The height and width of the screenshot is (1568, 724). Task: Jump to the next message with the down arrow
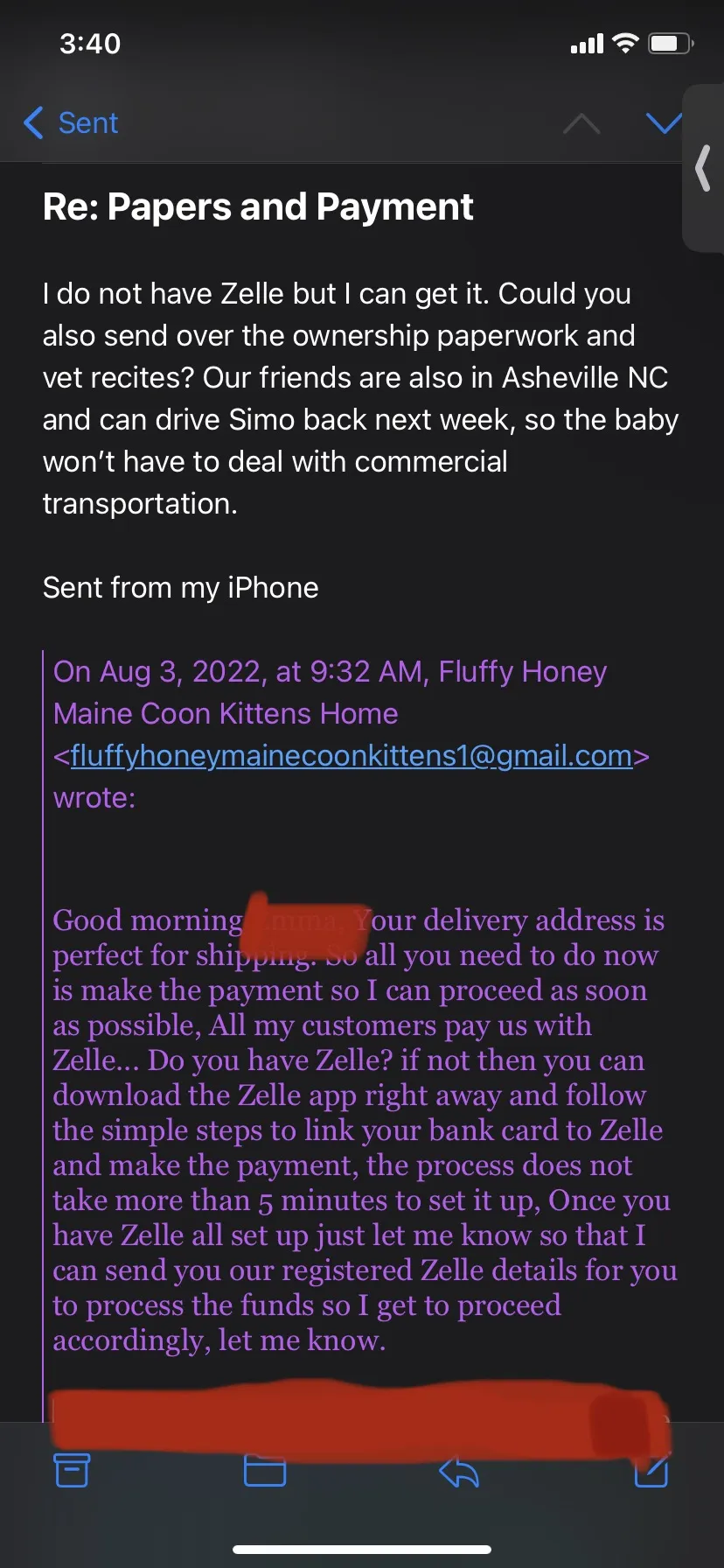[663, 123]
